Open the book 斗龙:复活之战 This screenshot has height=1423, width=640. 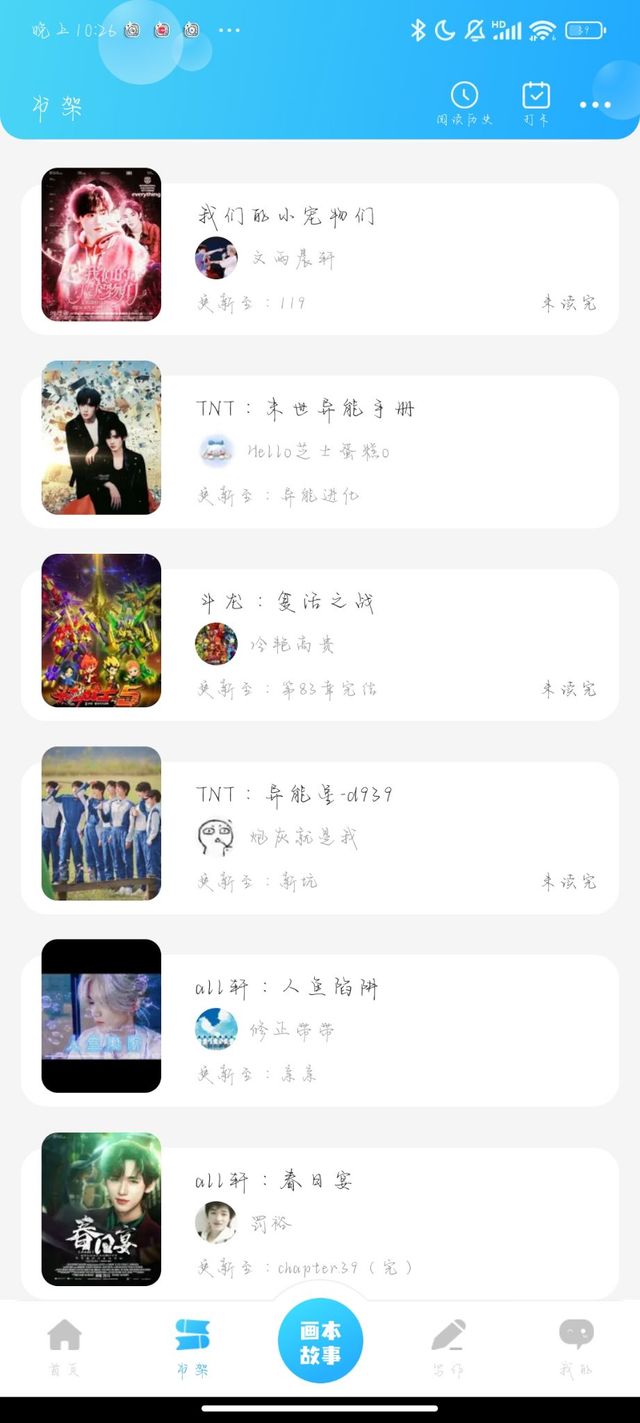320,643
